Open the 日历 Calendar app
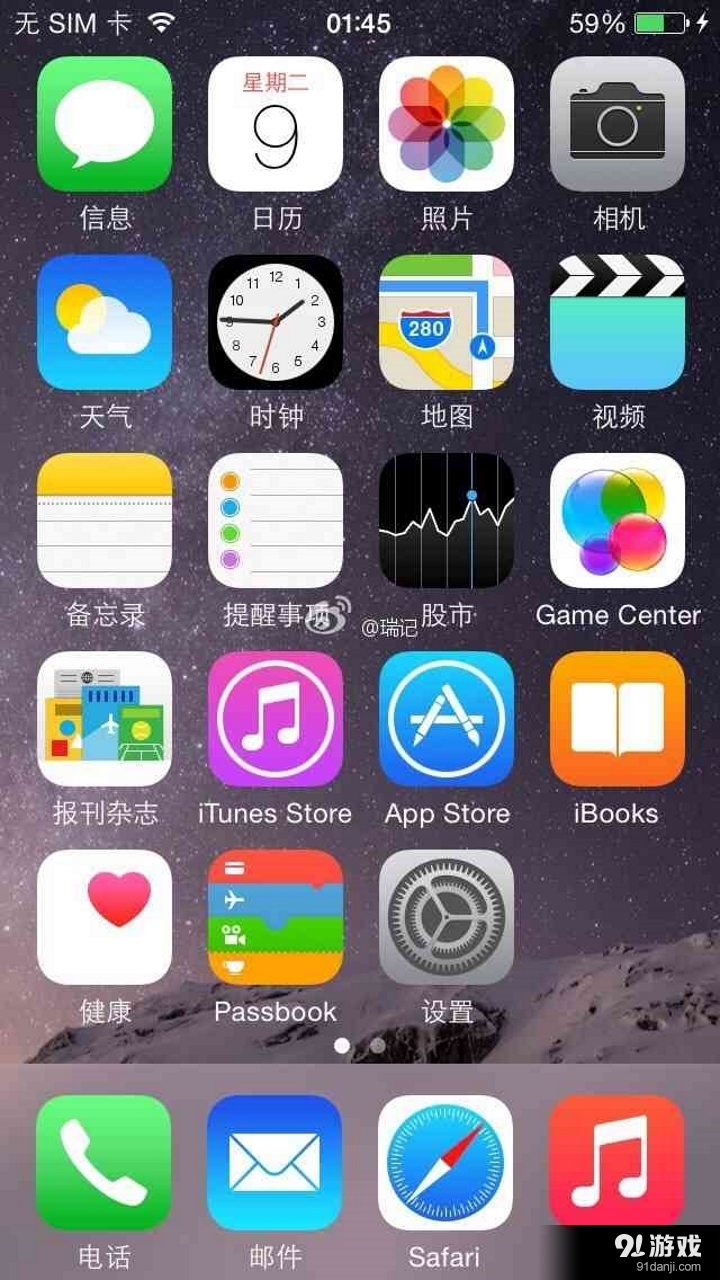Image resolution: width=720 pixels, height=1280 pixels. point(276,124)
